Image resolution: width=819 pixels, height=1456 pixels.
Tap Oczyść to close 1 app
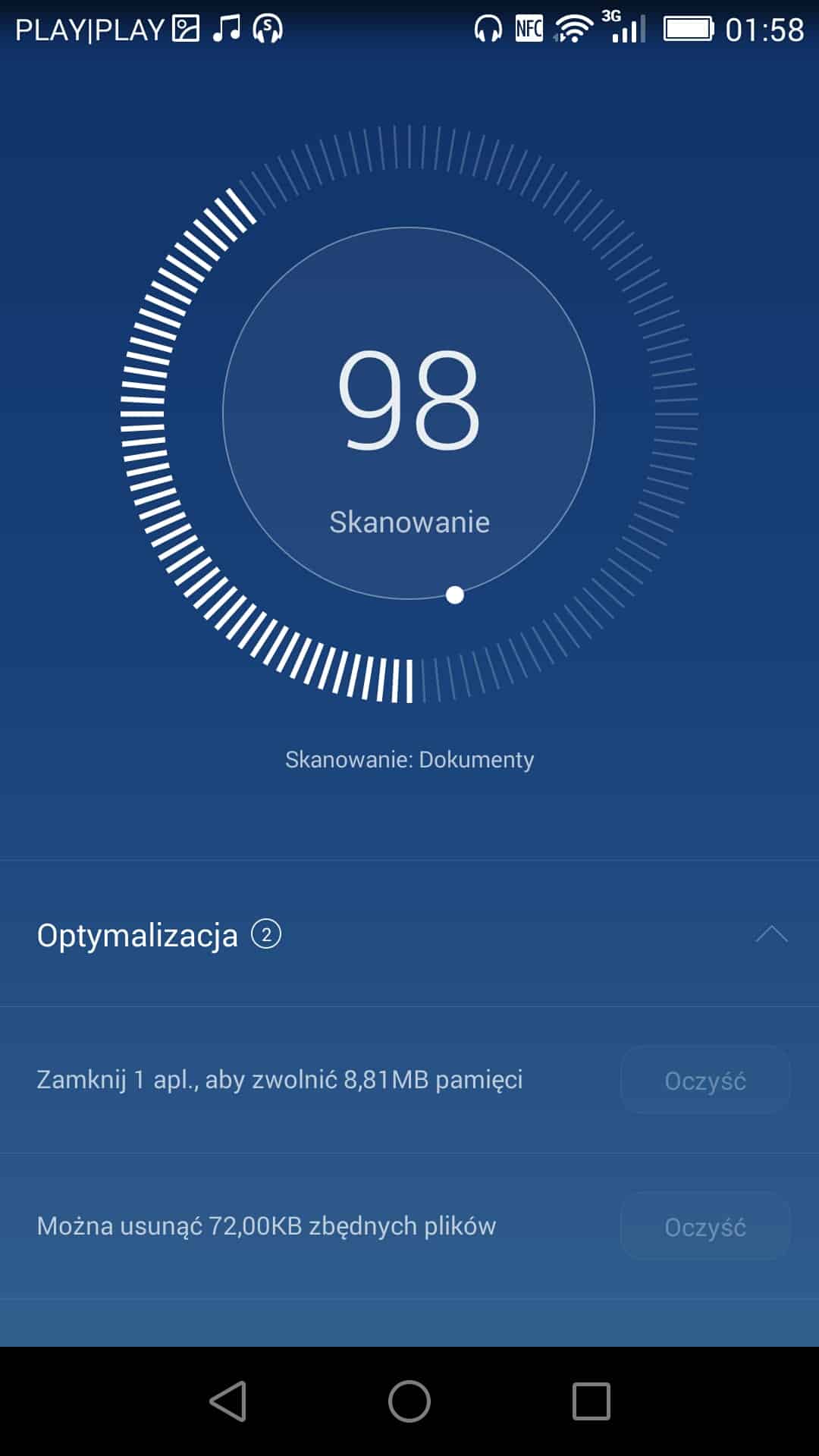tap(705, 1080)
